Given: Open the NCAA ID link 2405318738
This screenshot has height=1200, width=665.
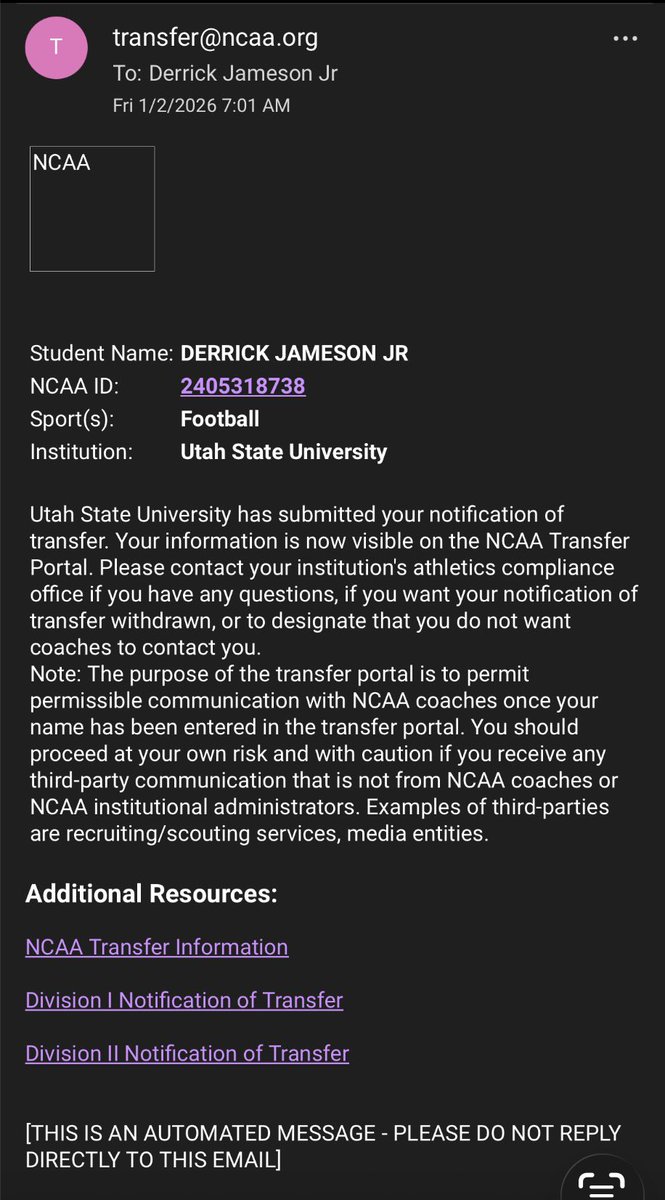Looking at the screenshot, I should tap(243, 385).
